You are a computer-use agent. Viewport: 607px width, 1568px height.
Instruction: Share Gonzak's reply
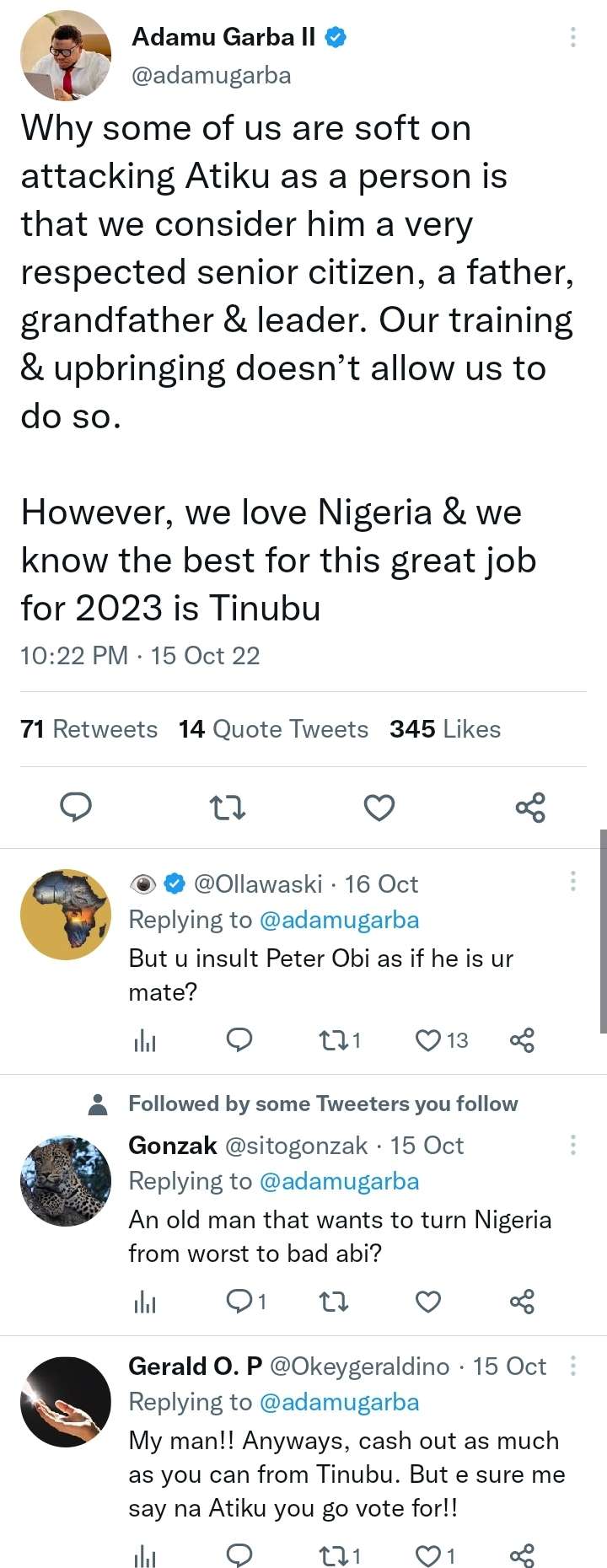click(x=522, y=1302)
